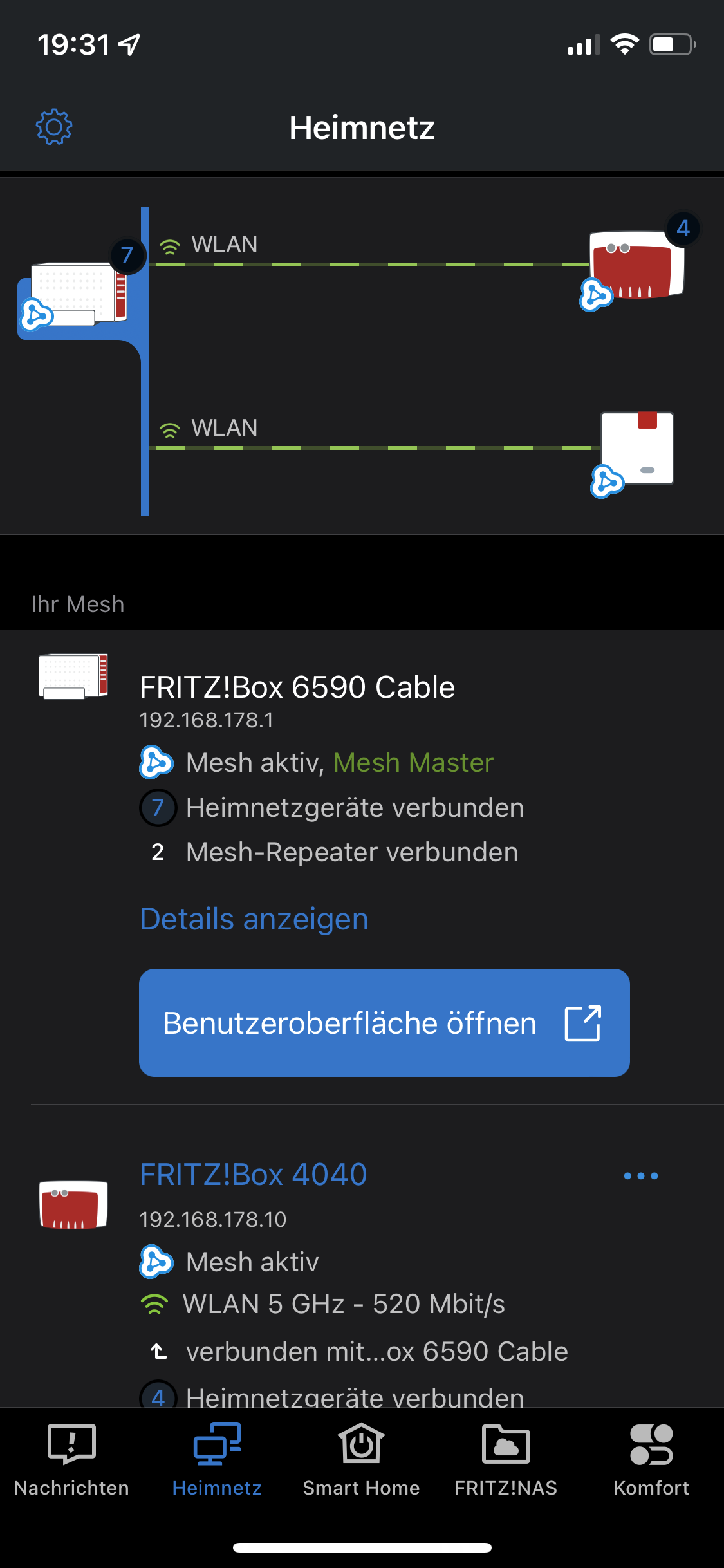This screenshot has width=724, height=1568.
Task: Open the Details anzeigen link
Action: click(254, 919)
